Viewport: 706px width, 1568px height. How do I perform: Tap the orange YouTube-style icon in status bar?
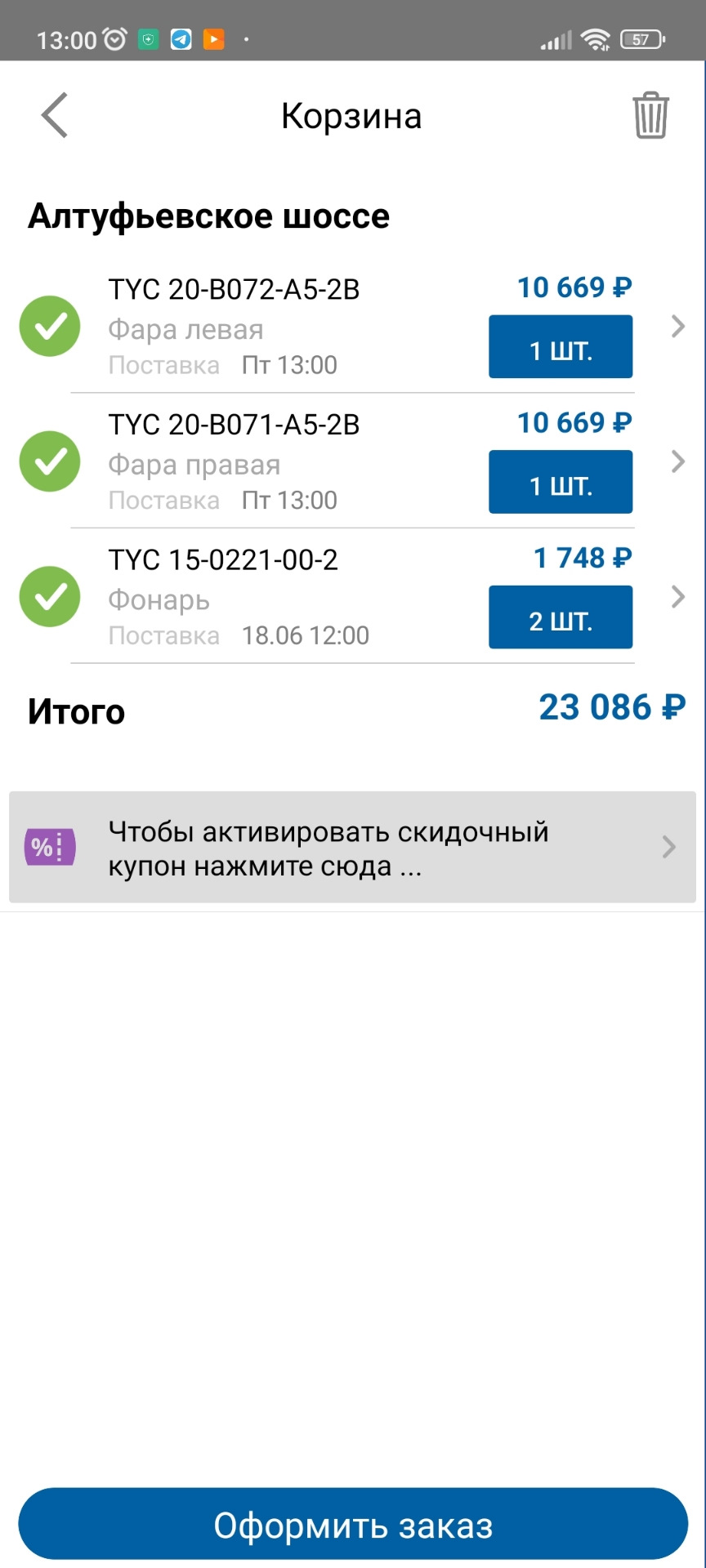(x=214, y=38)
